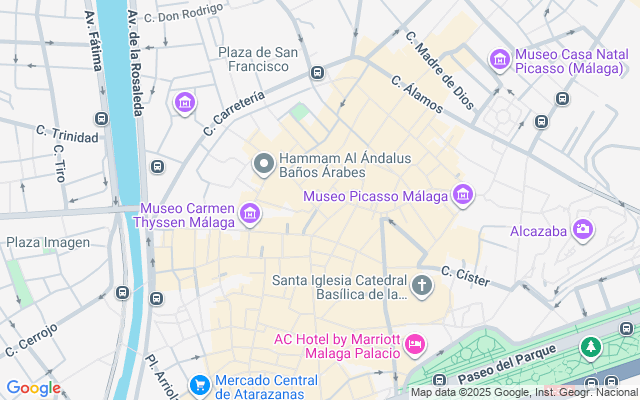Tap the park marker on Paseo del Parque
Viewport: 640px width, 400px height.
pos(591,347)
